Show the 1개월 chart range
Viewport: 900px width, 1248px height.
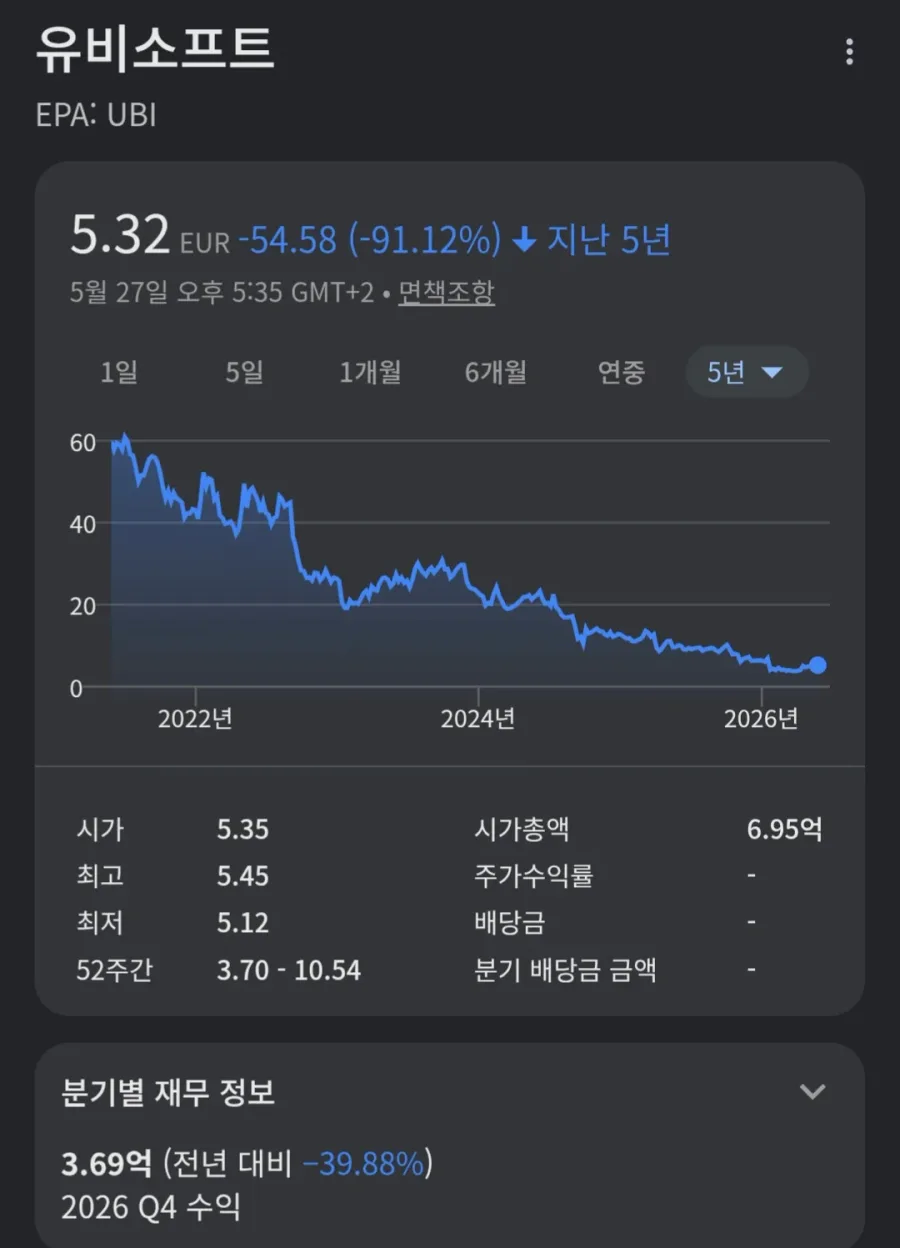(370, 373)
